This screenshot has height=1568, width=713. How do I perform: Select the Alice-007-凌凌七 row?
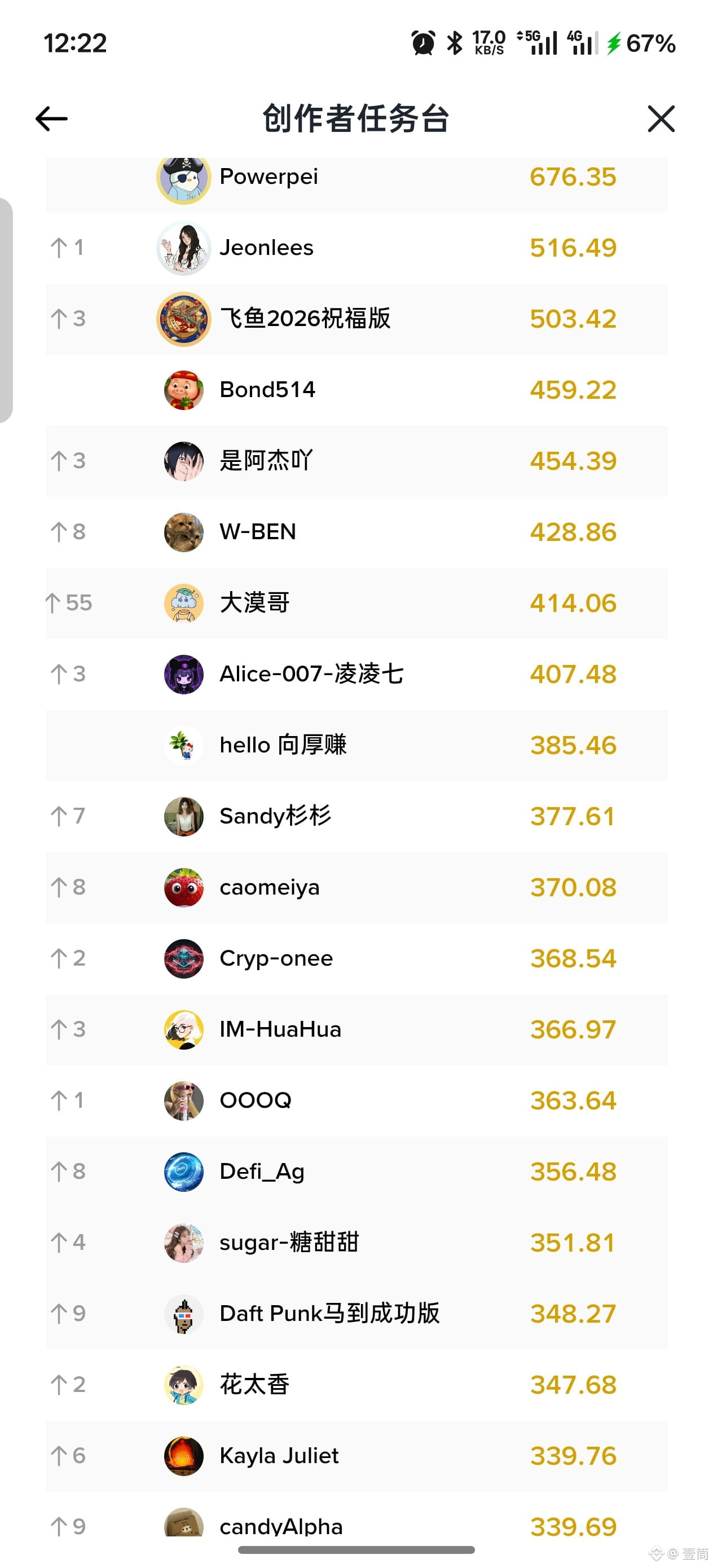tap(356, 674)
